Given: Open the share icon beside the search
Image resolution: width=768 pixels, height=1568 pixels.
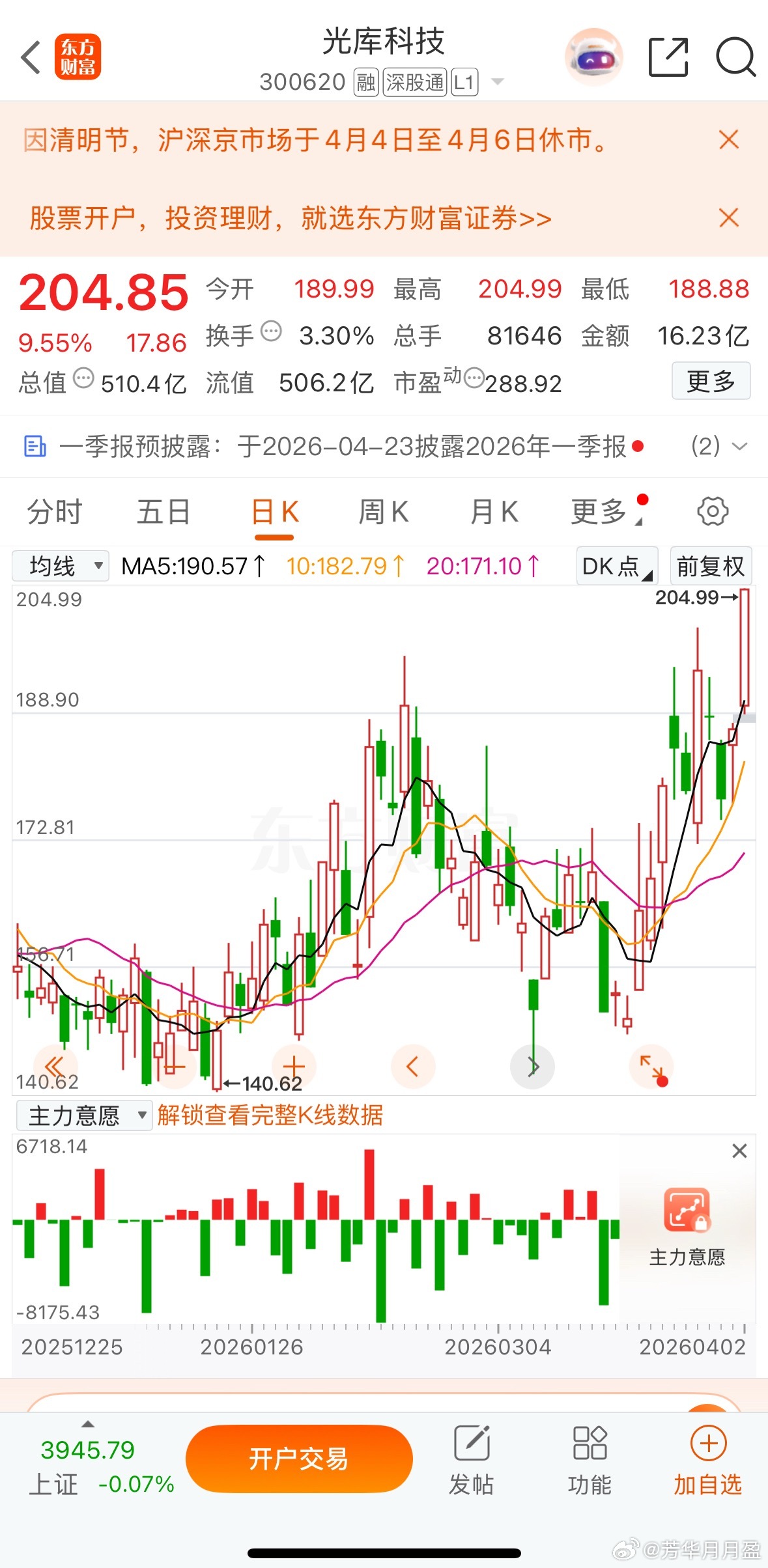Looking at the screenshot, I should pos(668,57).
